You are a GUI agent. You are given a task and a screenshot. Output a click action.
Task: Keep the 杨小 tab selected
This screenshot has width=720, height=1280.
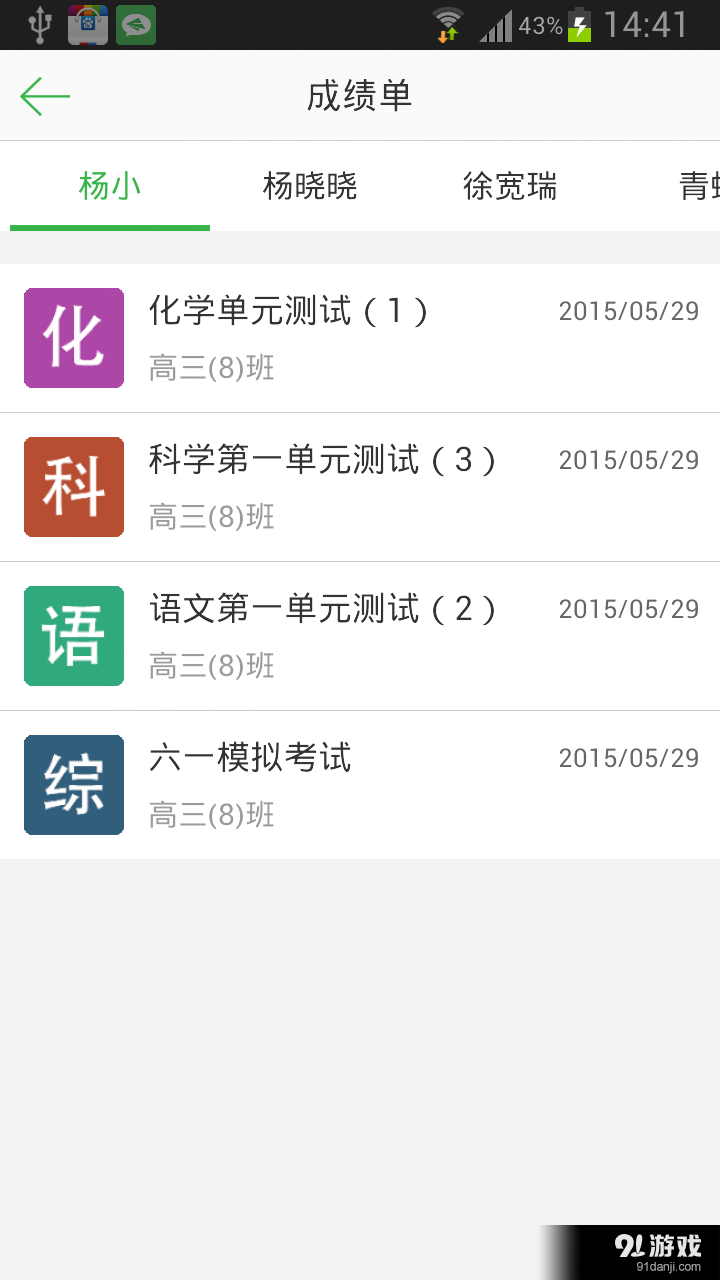coord(108,187)
